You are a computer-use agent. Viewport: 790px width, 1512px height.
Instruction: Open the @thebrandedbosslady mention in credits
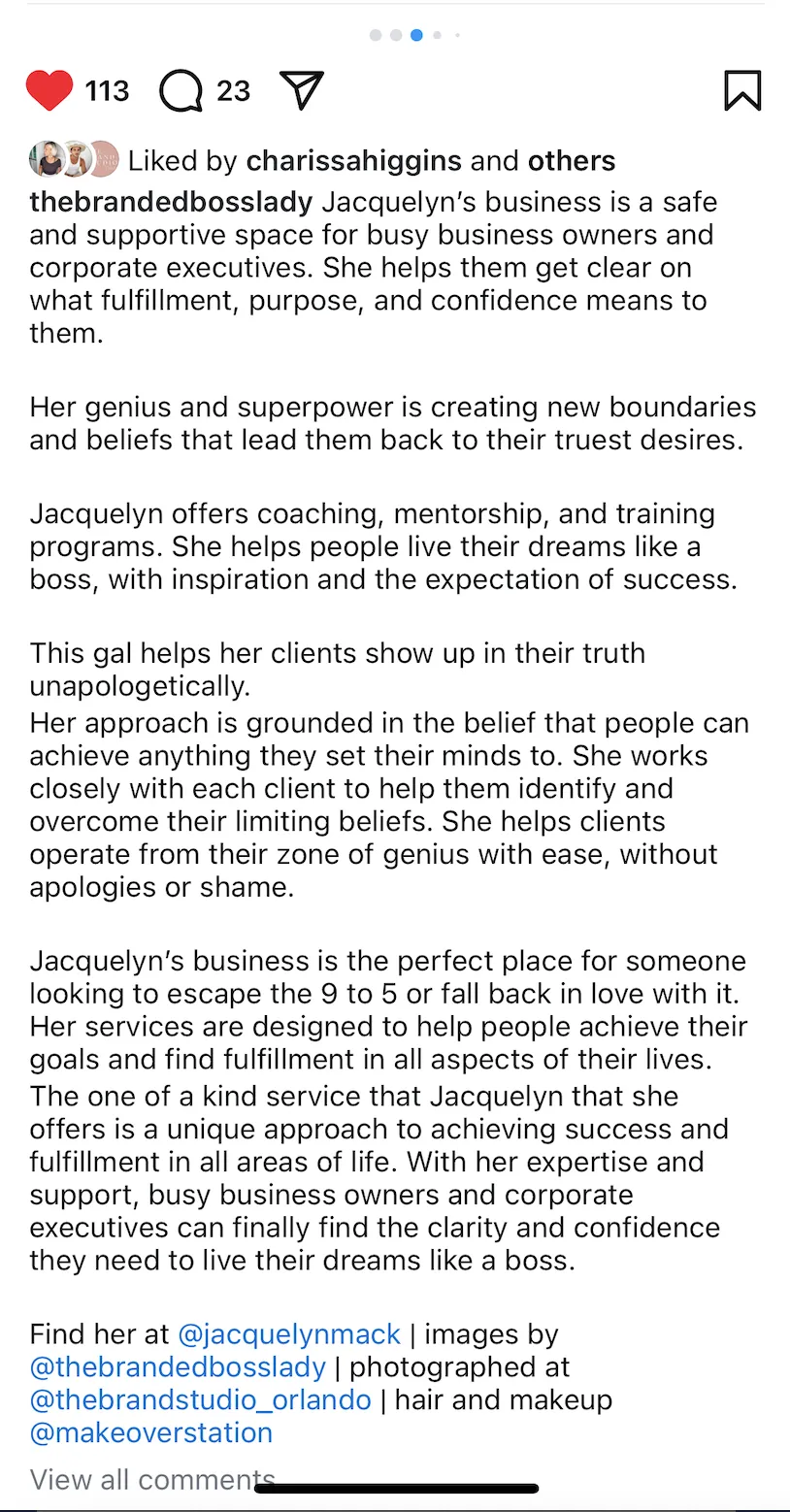tap(178, 1366)
